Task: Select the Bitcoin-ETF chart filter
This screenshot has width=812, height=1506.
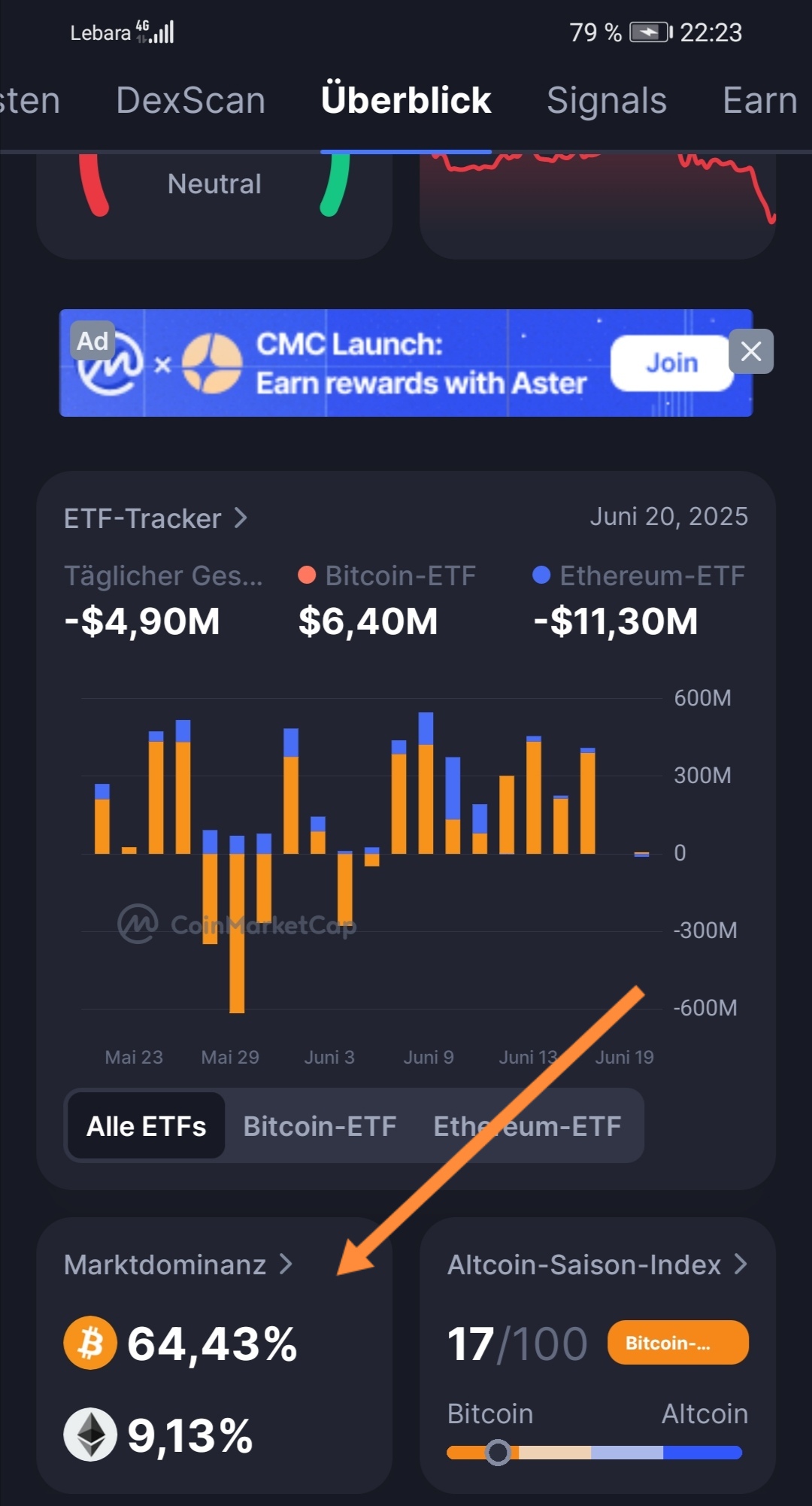Action: pyautogui.click(x=319, y=1125)
